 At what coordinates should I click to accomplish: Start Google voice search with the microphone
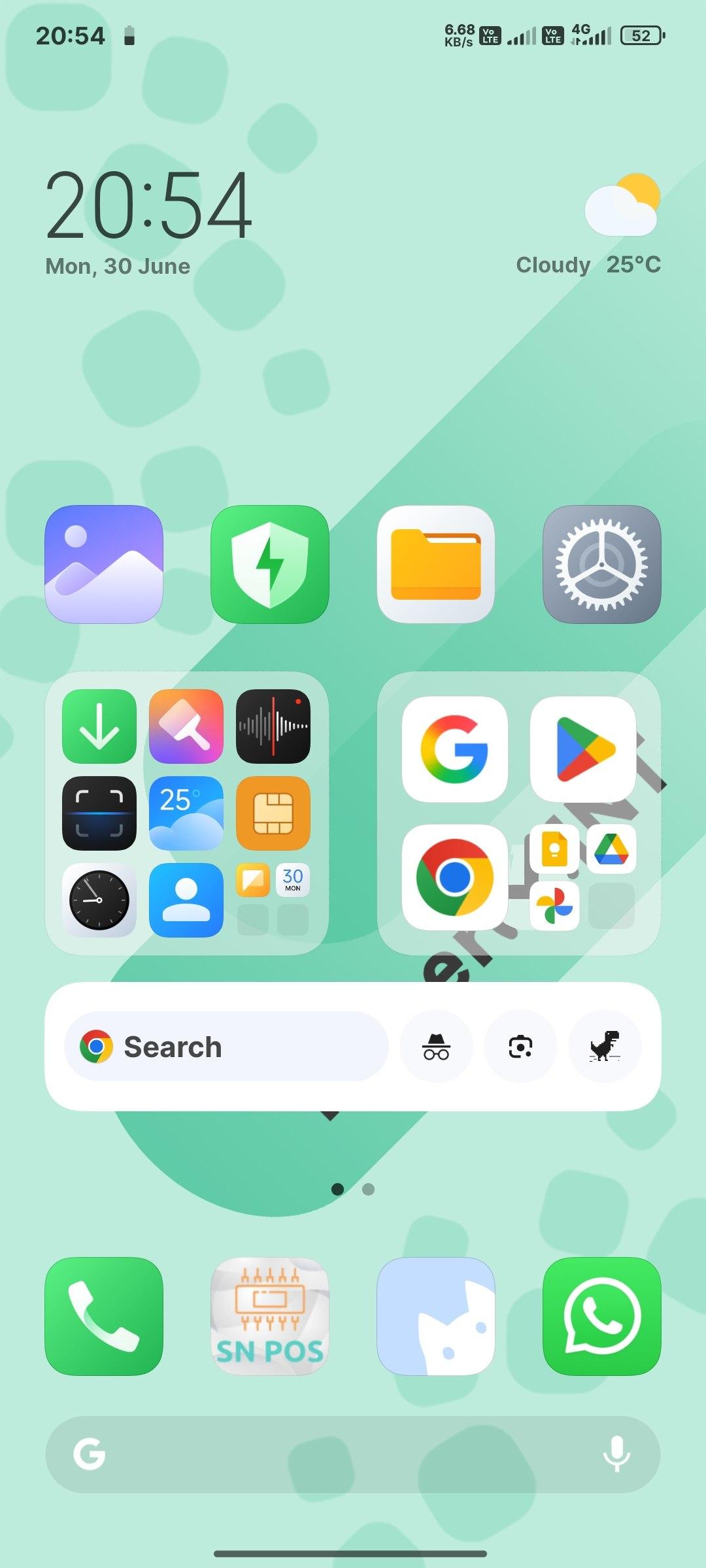coord(616,1454)
